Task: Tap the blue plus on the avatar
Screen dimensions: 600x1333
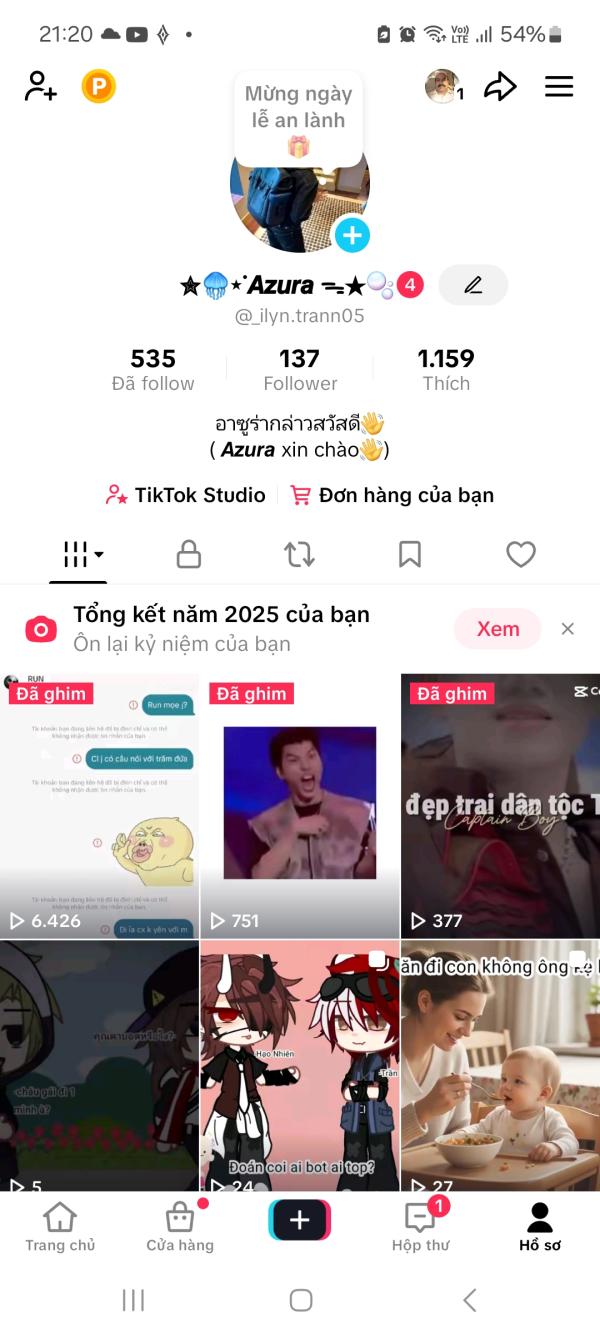Action: [351, 235]
